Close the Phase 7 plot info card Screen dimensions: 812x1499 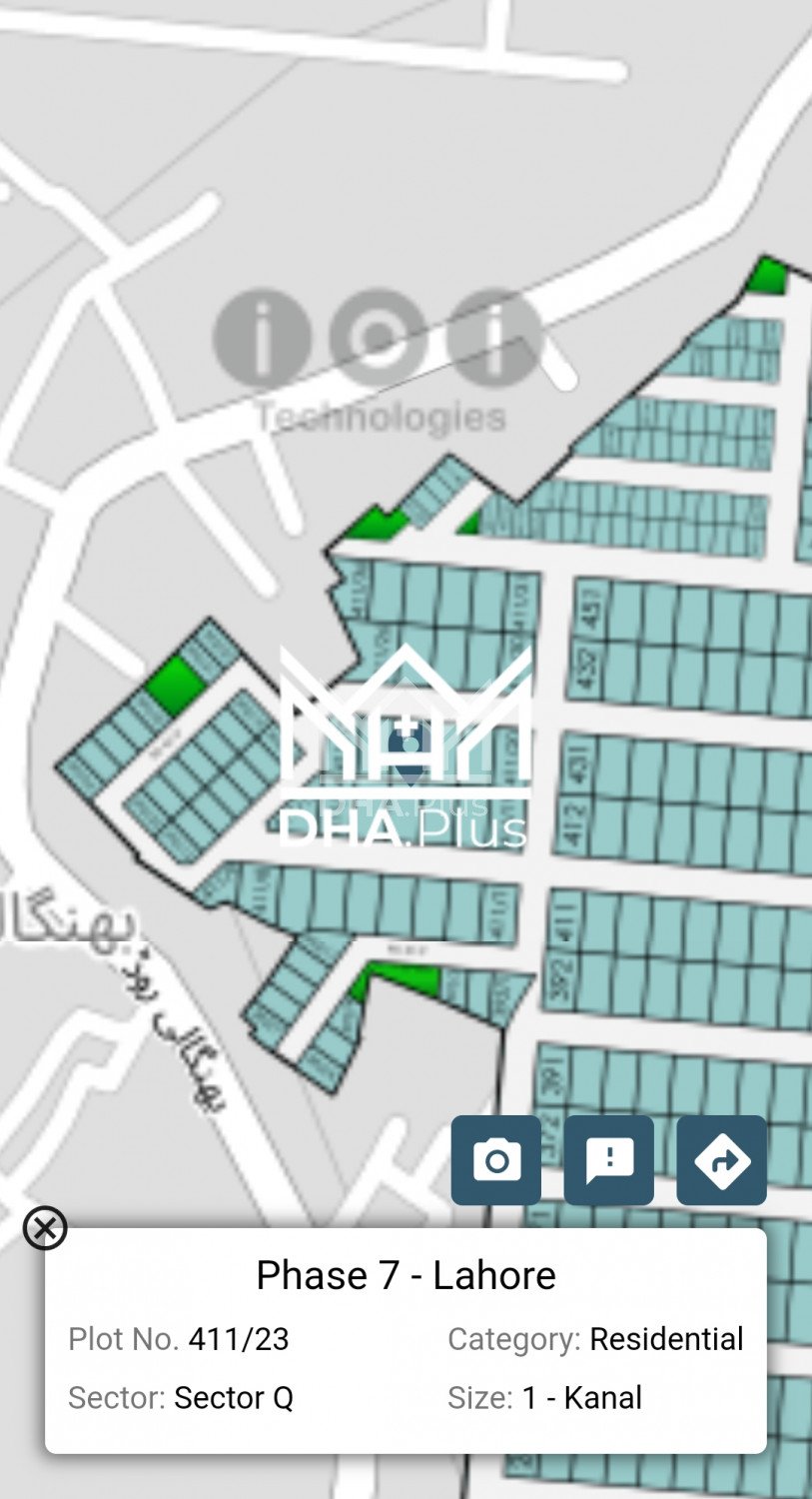point(45,1228)
